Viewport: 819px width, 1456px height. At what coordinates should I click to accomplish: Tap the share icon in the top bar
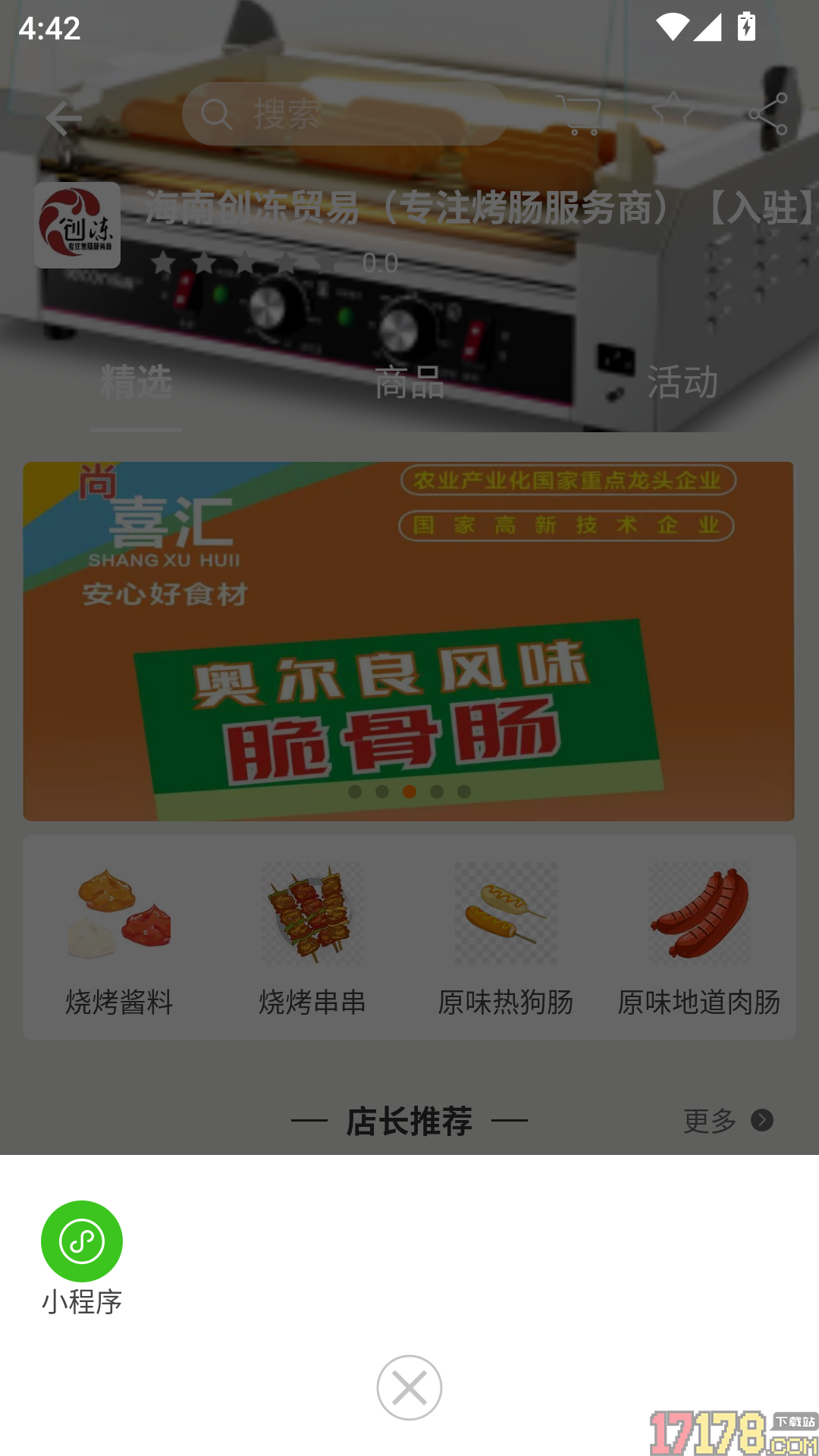[x=769, y=114]
